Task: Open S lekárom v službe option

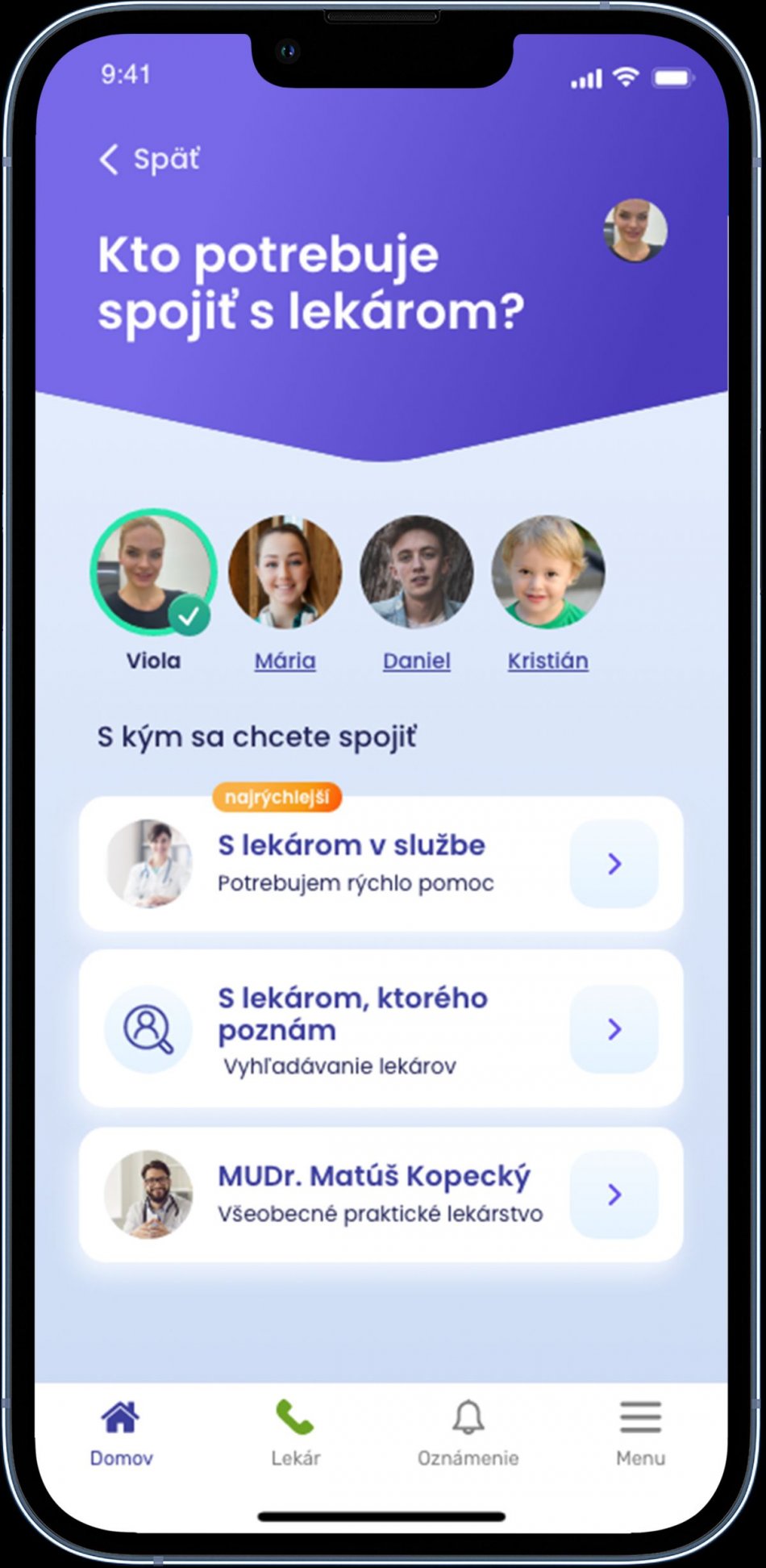Action: pyautogui.click(x=381, y=864)
